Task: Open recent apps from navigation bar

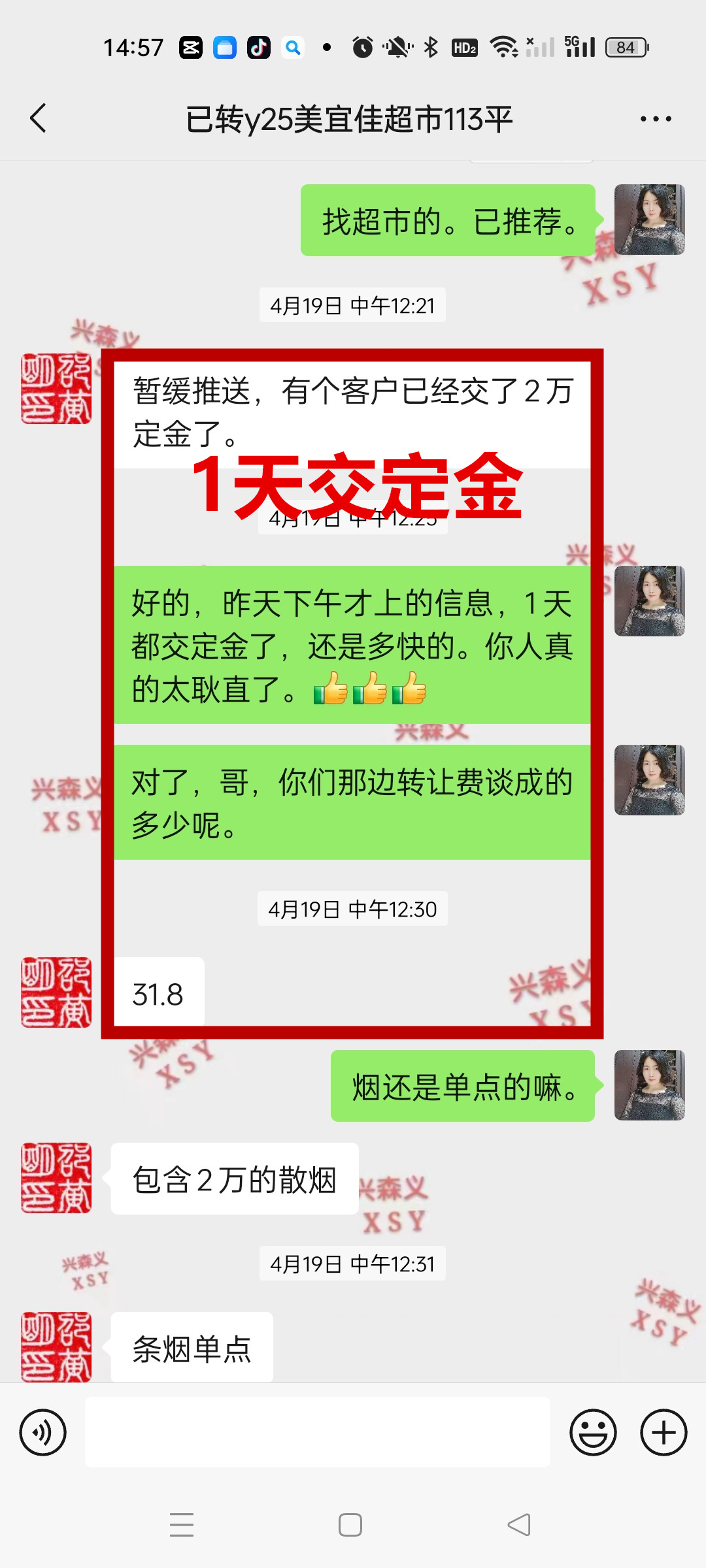Action: [182, 1525]
